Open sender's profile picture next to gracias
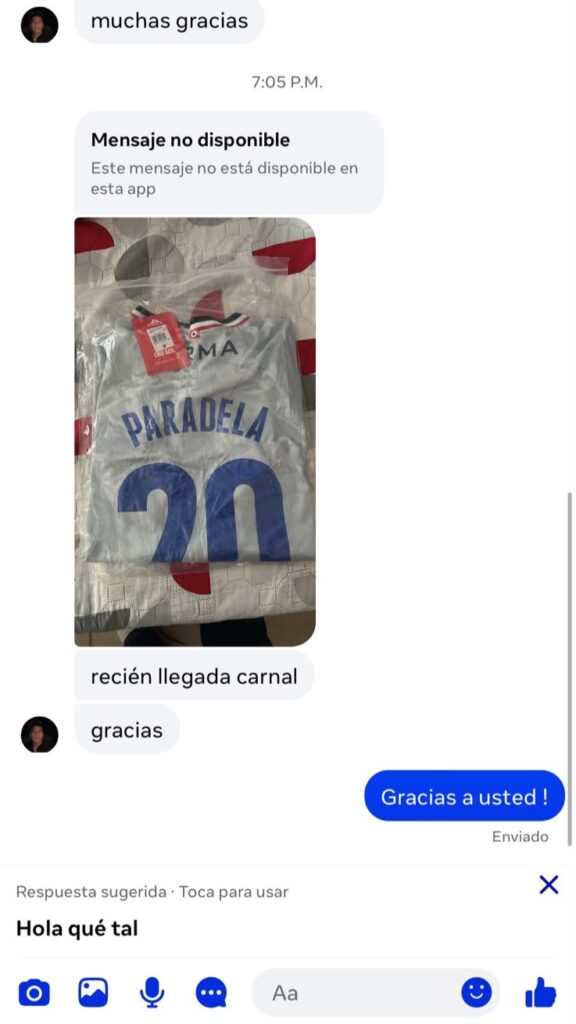This screenshot has width=576, height=1024. [39, 734]
